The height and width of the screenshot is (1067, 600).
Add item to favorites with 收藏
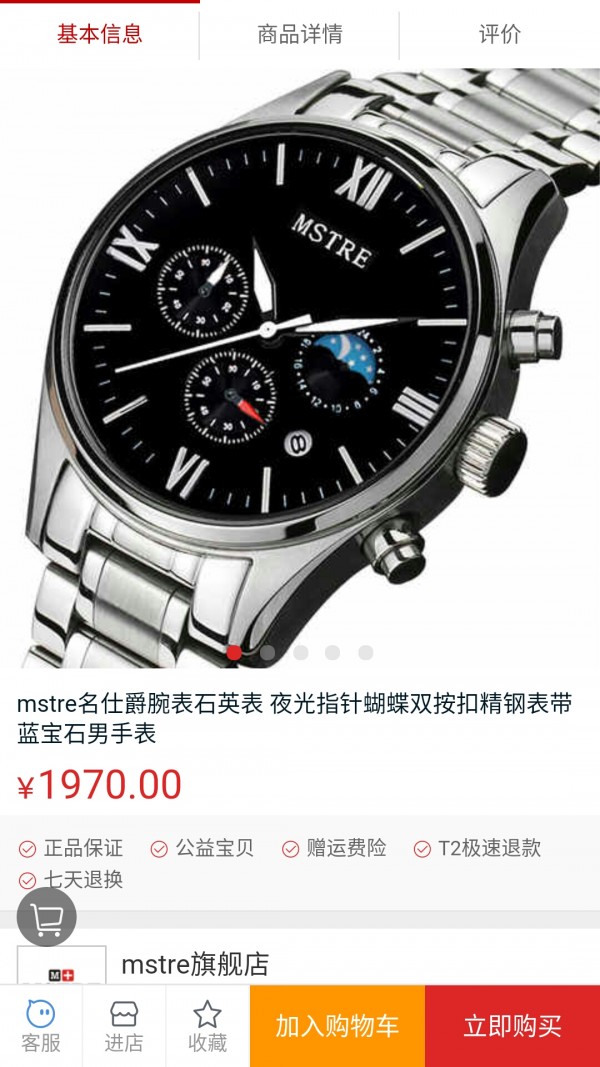click(207, 1026)
